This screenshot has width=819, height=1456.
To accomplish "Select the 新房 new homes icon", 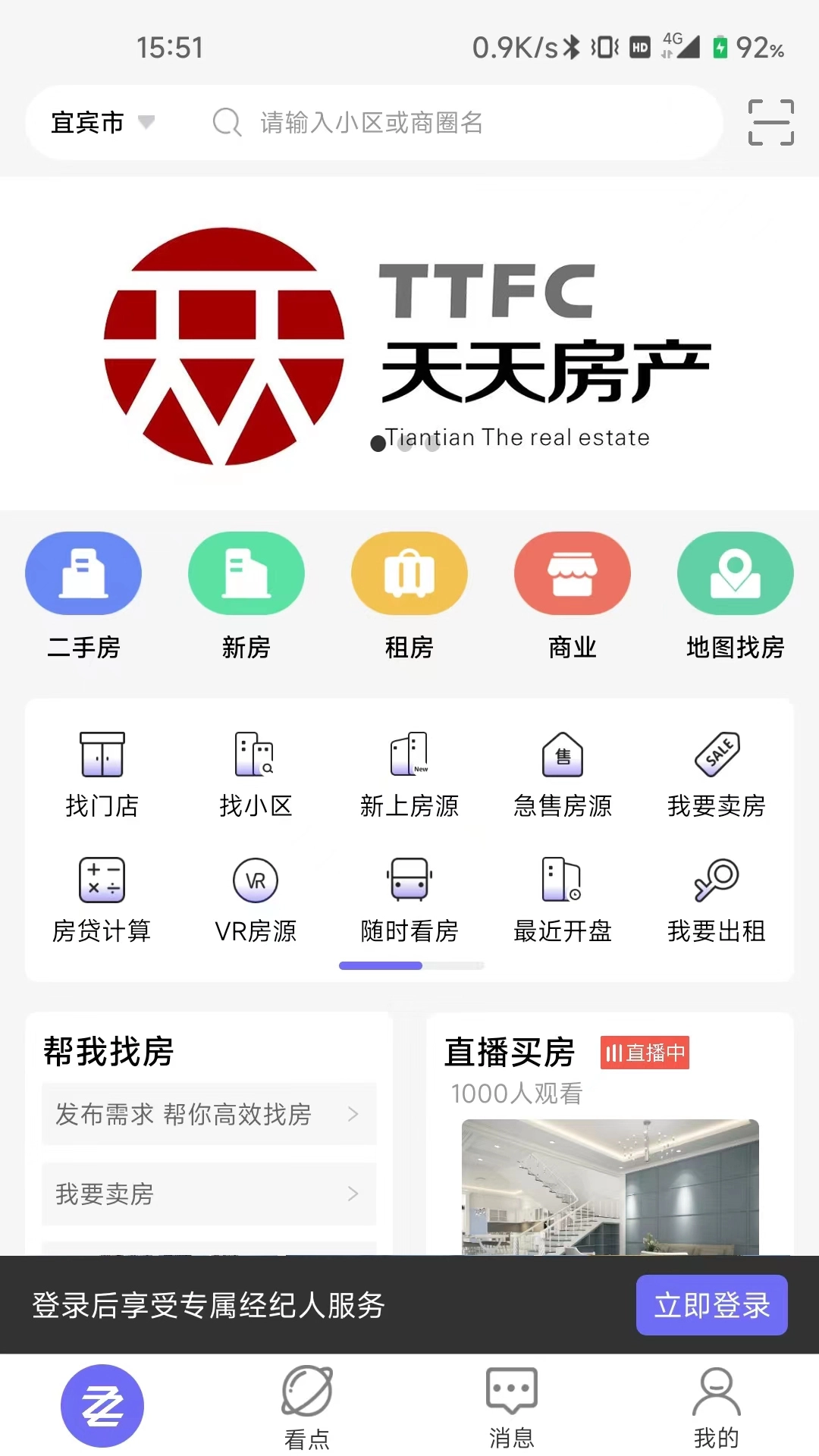I will (x=246, y=599).
